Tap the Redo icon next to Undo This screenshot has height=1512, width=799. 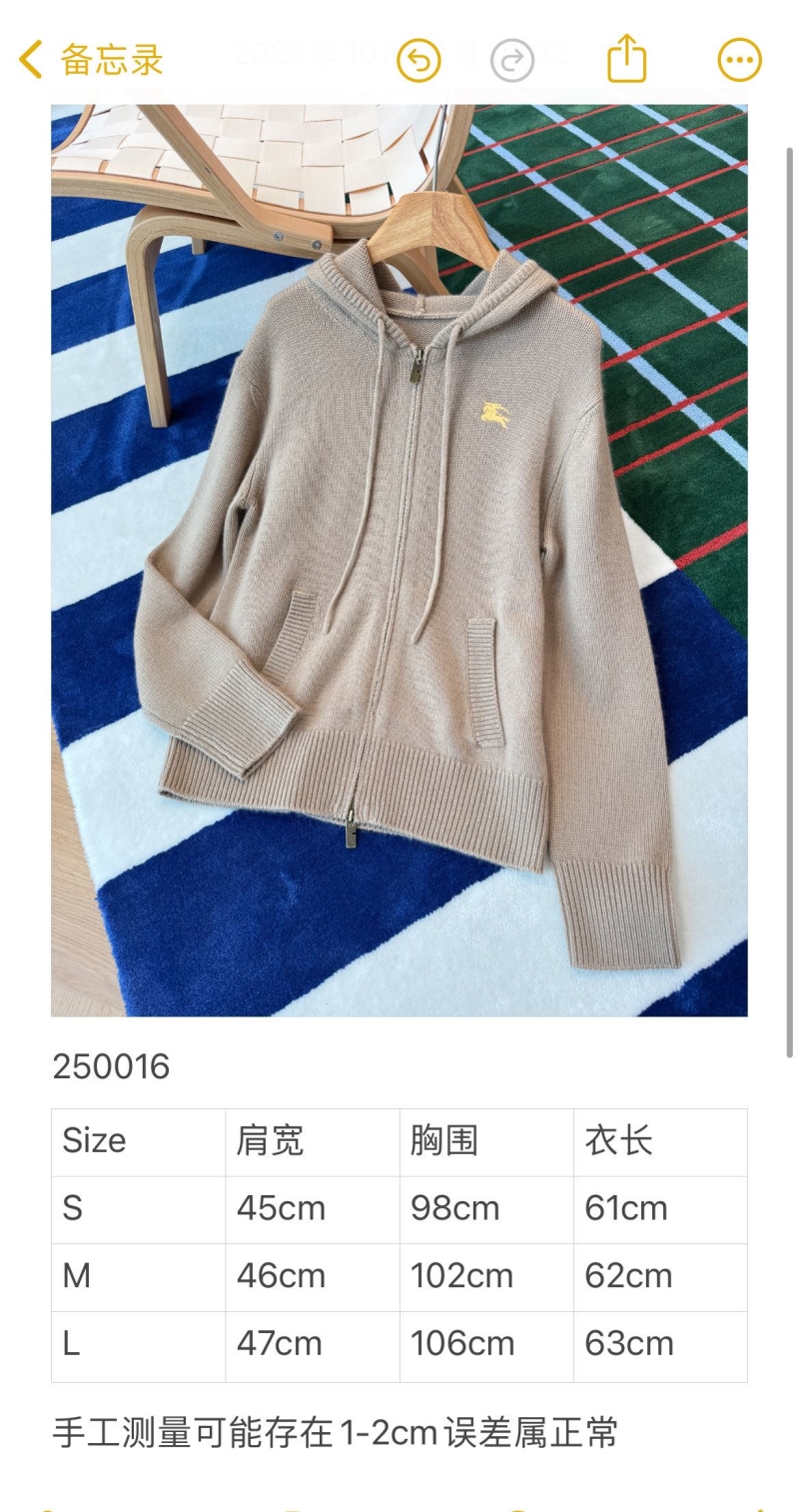pyautogui.click(x=511, y=60)
